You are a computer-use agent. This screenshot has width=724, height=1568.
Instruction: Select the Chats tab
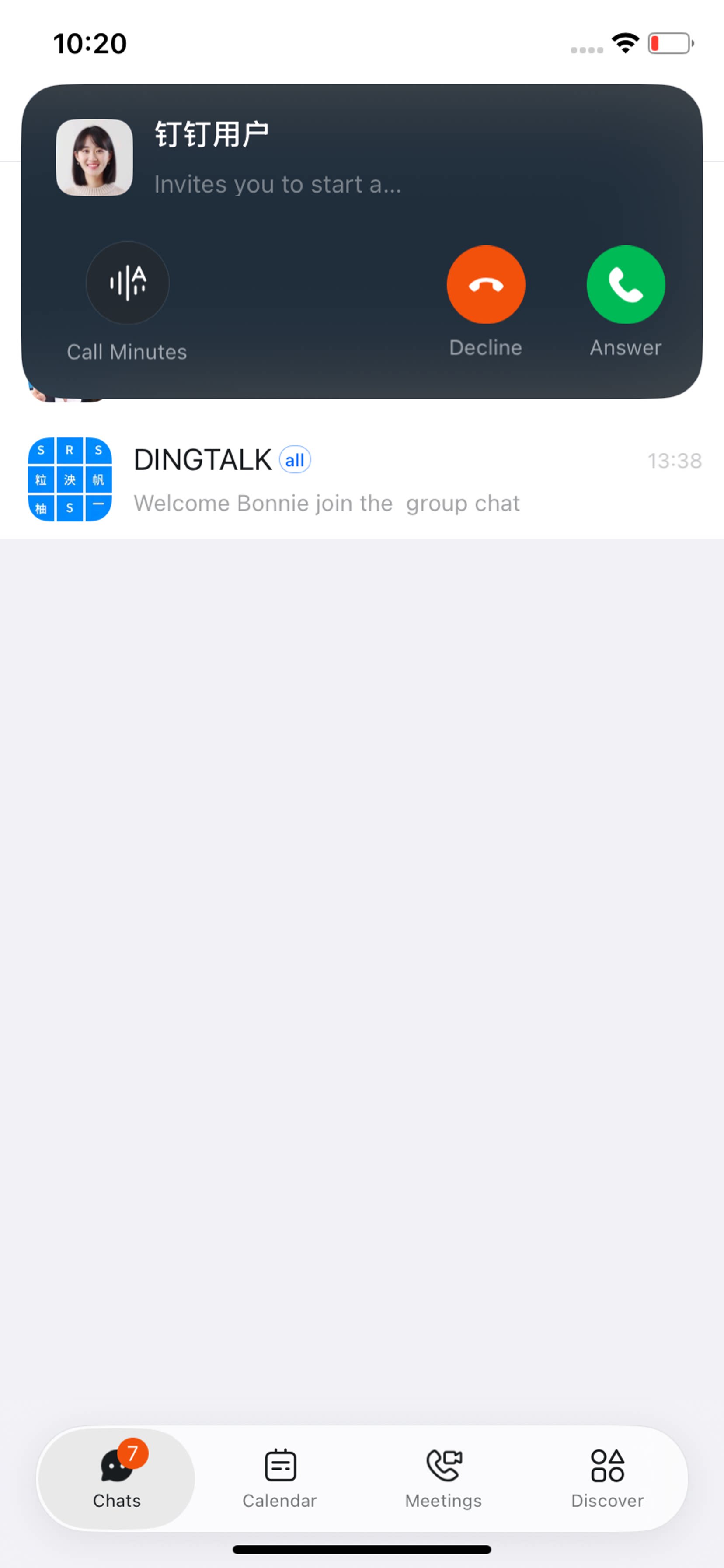point(117,1478)
